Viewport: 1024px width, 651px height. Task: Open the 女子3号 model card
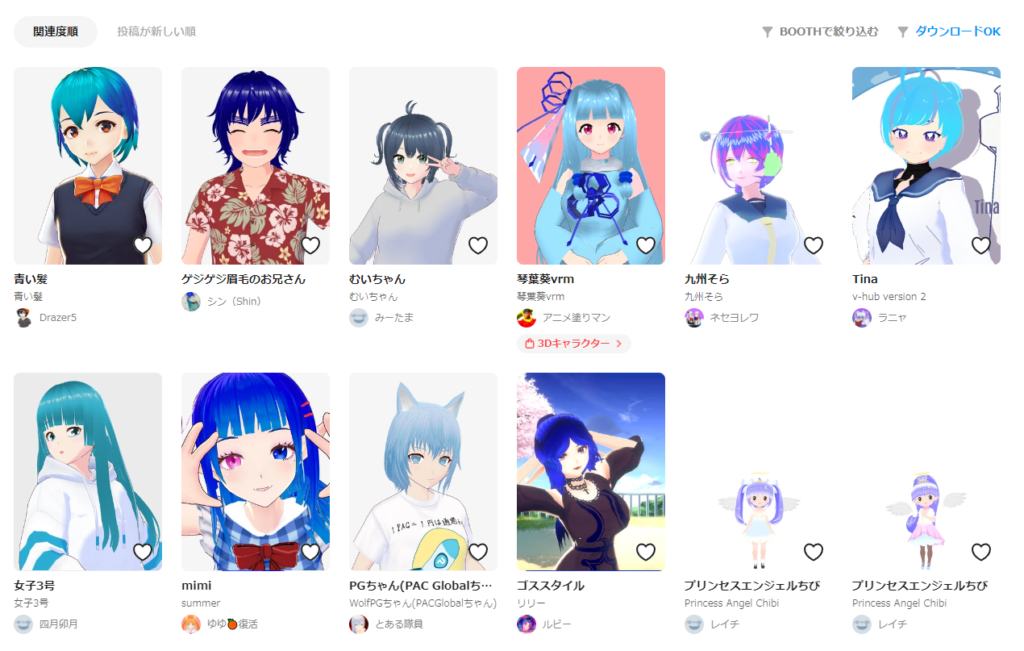(x=88, y=471)
